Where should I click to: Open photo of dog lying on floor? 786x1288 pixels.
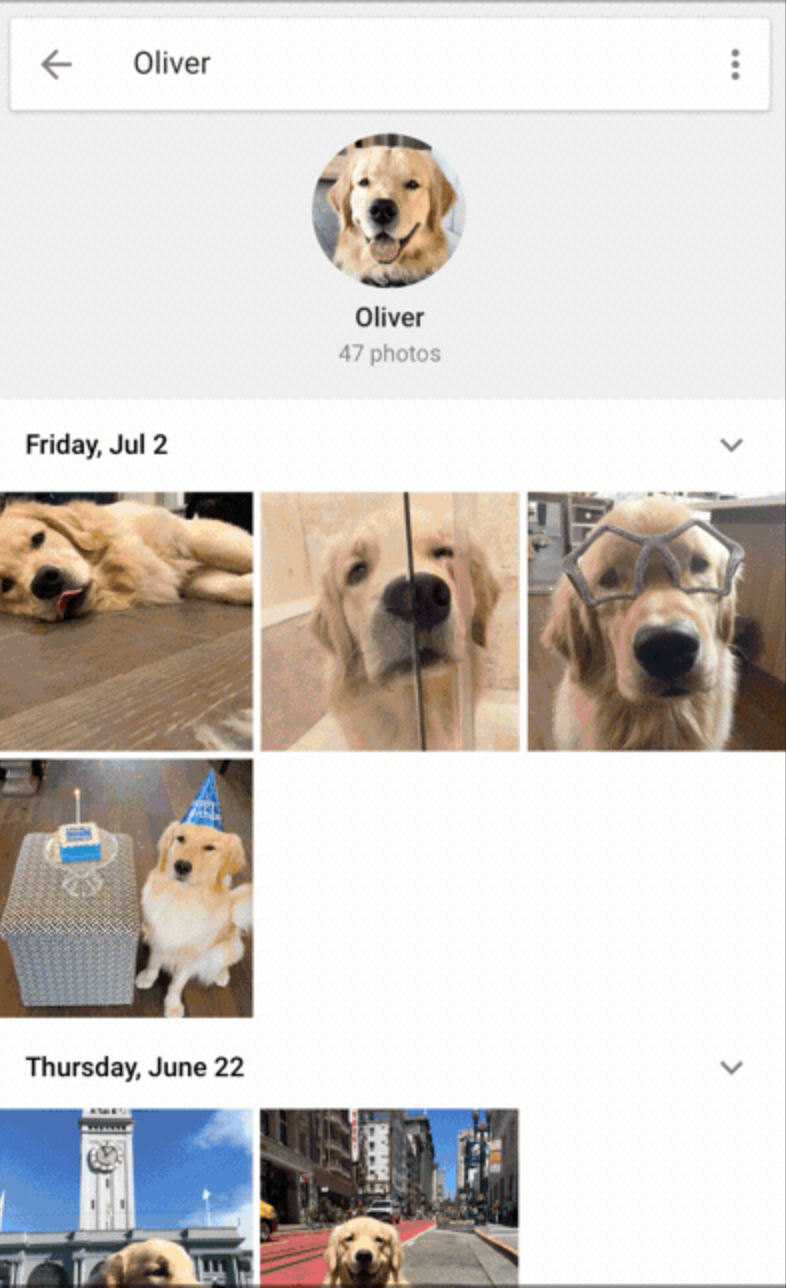126,621
